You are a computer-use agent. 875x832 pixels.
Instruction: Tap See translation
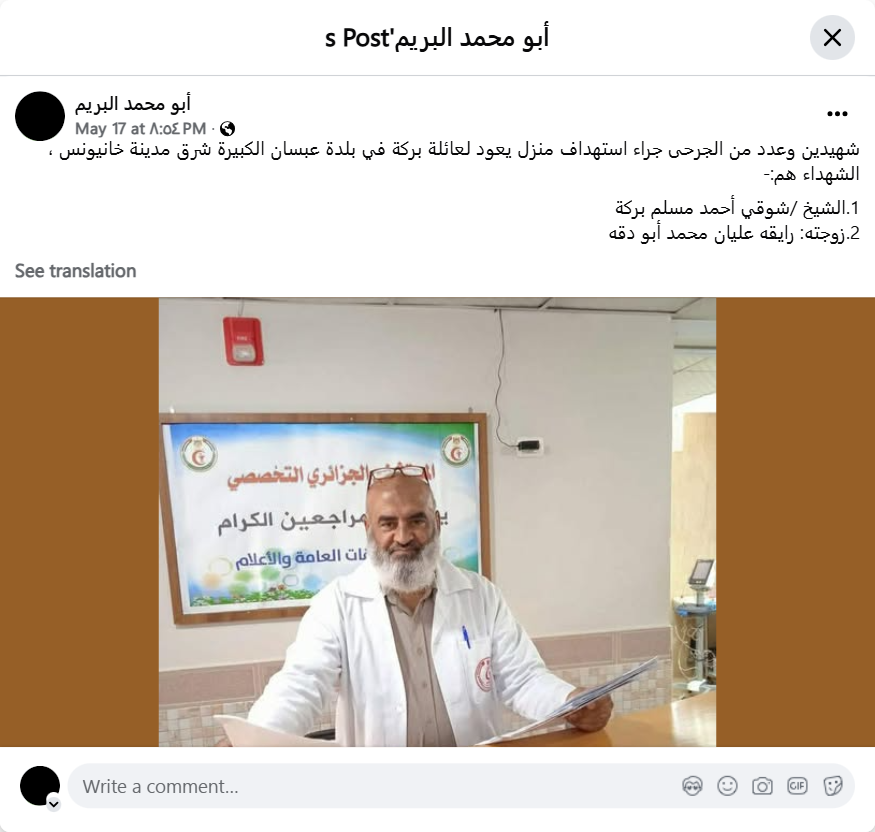pos(75,271)
